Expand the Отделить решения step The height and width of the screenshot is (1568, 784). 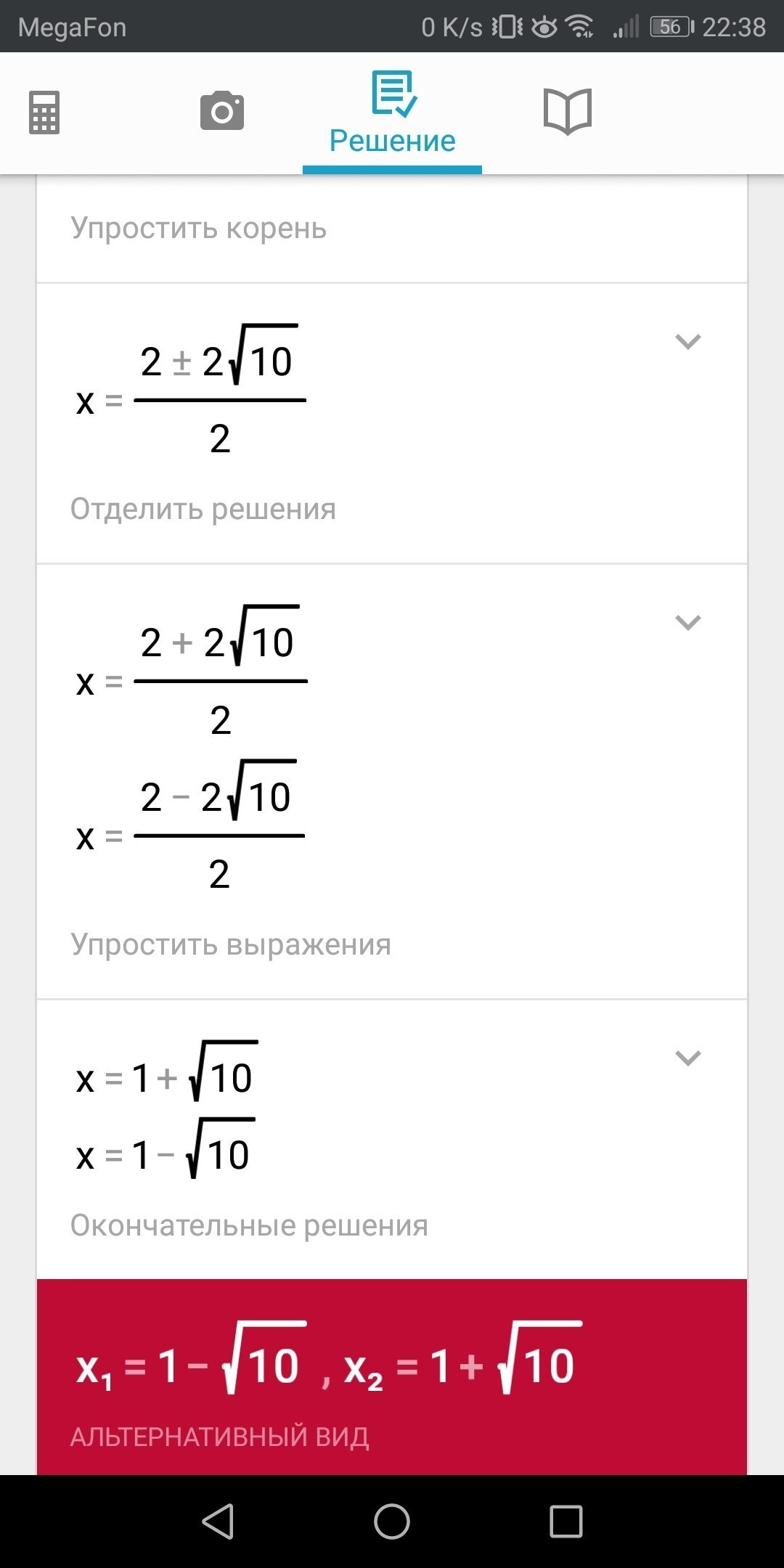[x=687, y=341]
